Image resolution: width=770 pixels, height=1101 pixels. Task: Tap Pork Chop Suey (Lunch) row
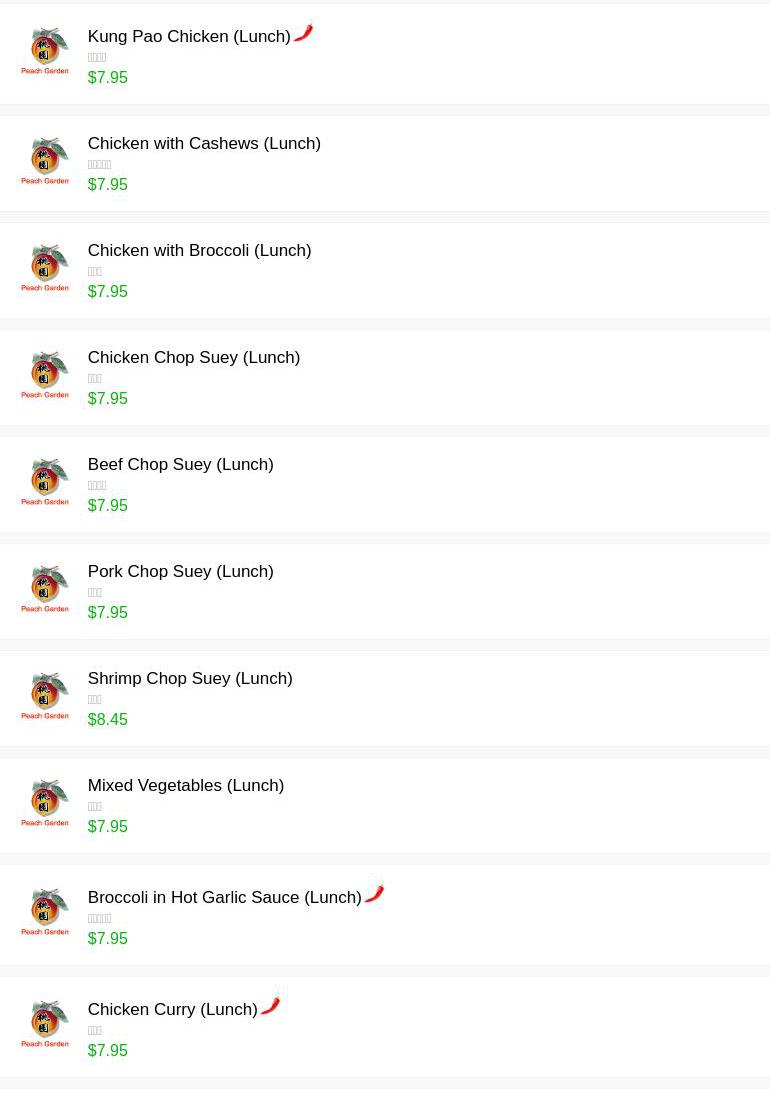click(x=180, y=572)
